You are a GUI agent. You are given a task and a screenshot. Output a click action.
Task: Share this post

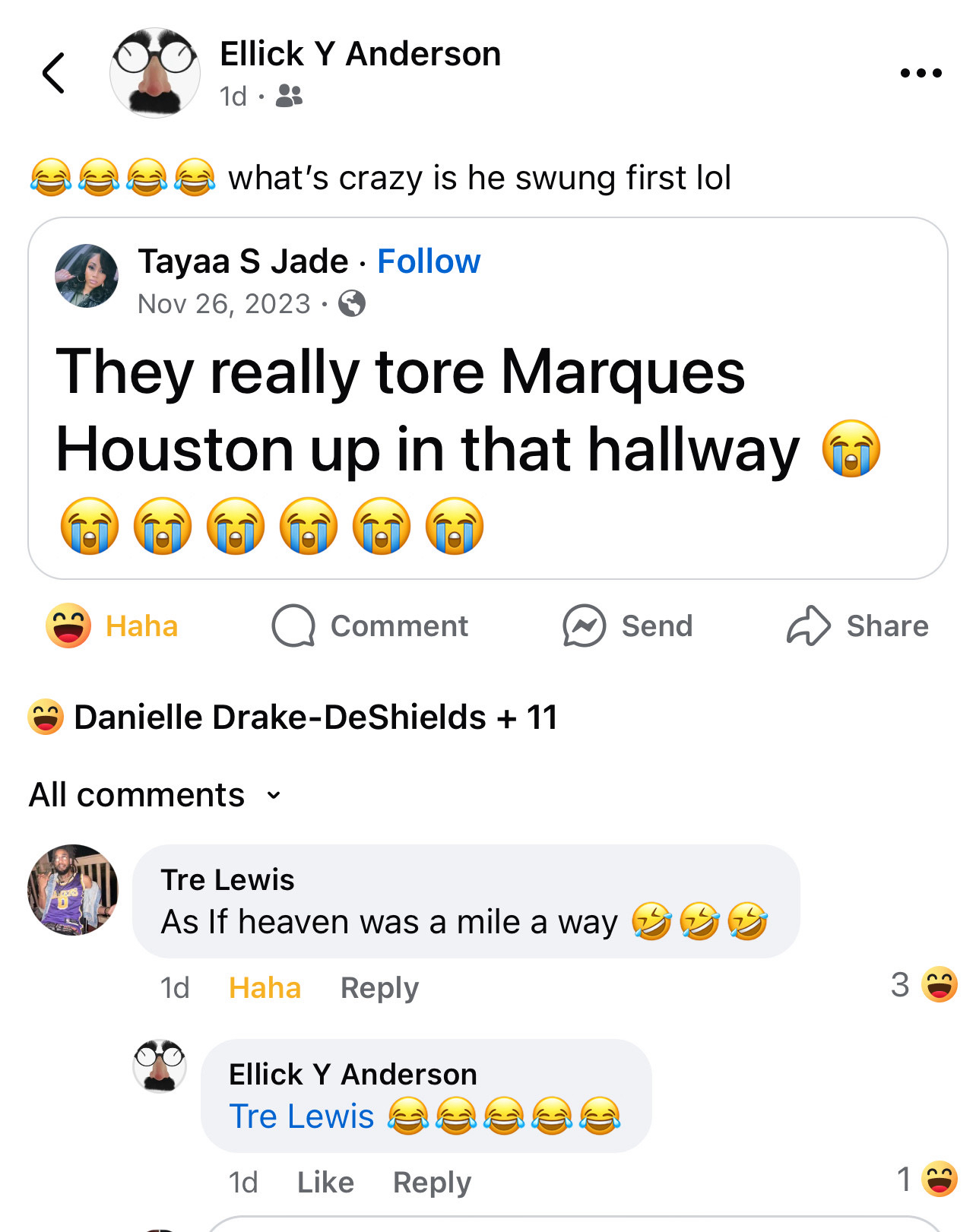tap(857, 626)
